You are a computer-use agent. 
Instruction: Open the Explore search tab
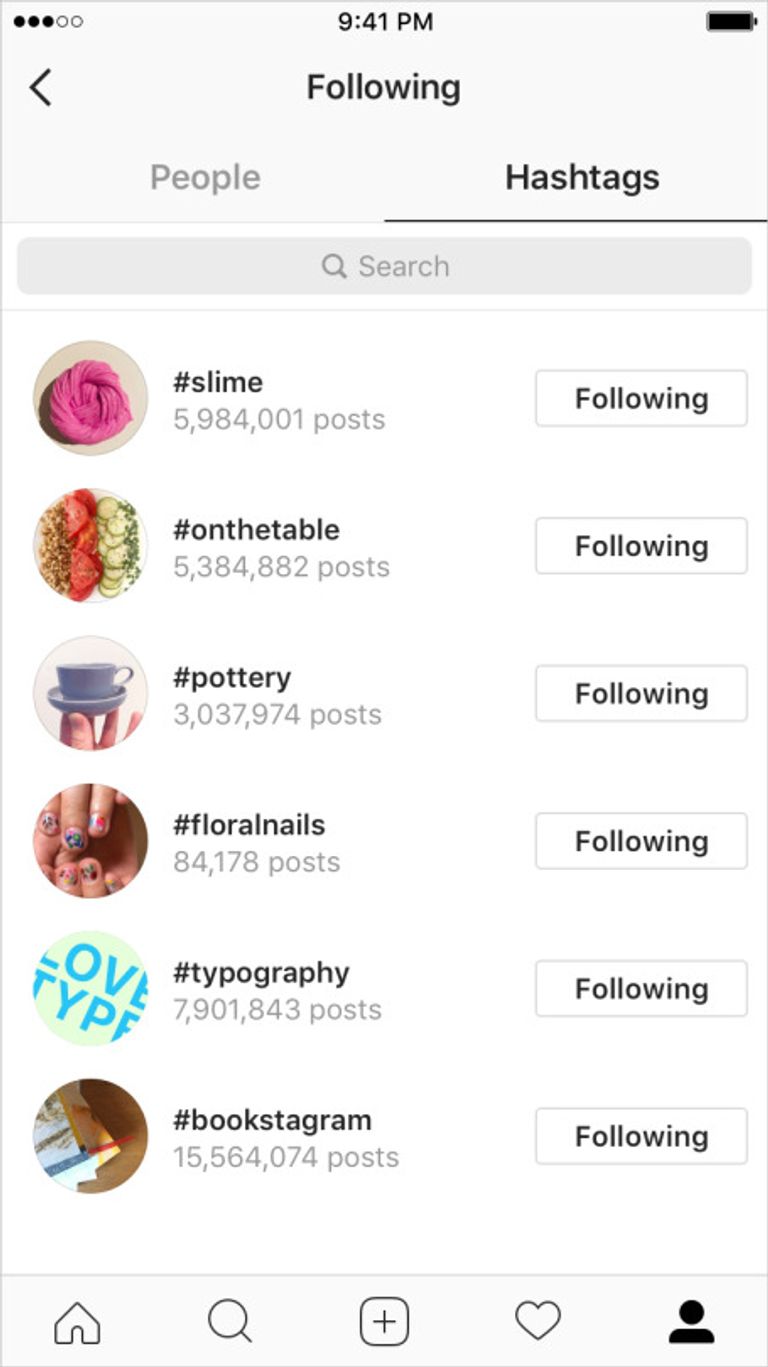(230, 1322)
